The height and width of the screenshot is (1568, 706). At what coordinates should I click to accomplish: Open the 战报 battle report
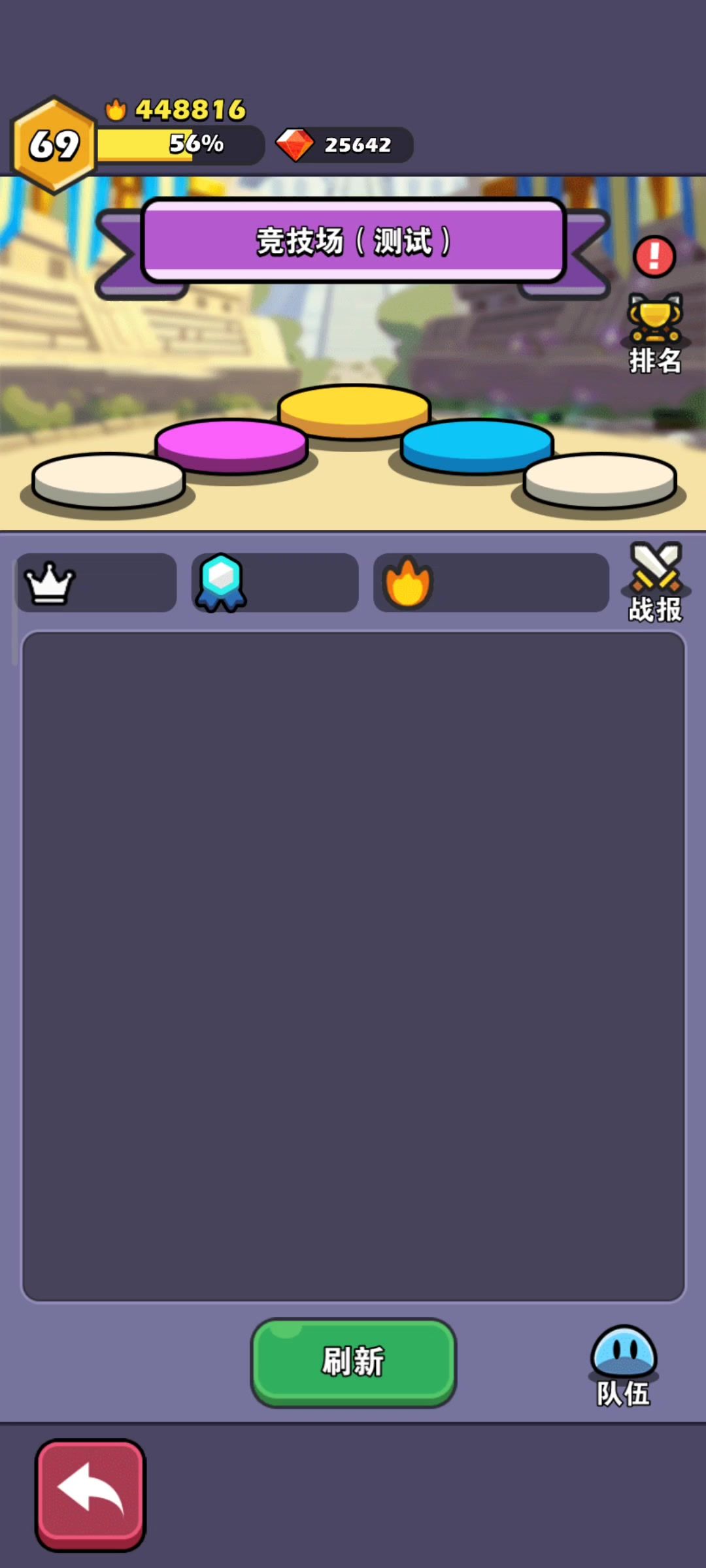tap(655, 581)
